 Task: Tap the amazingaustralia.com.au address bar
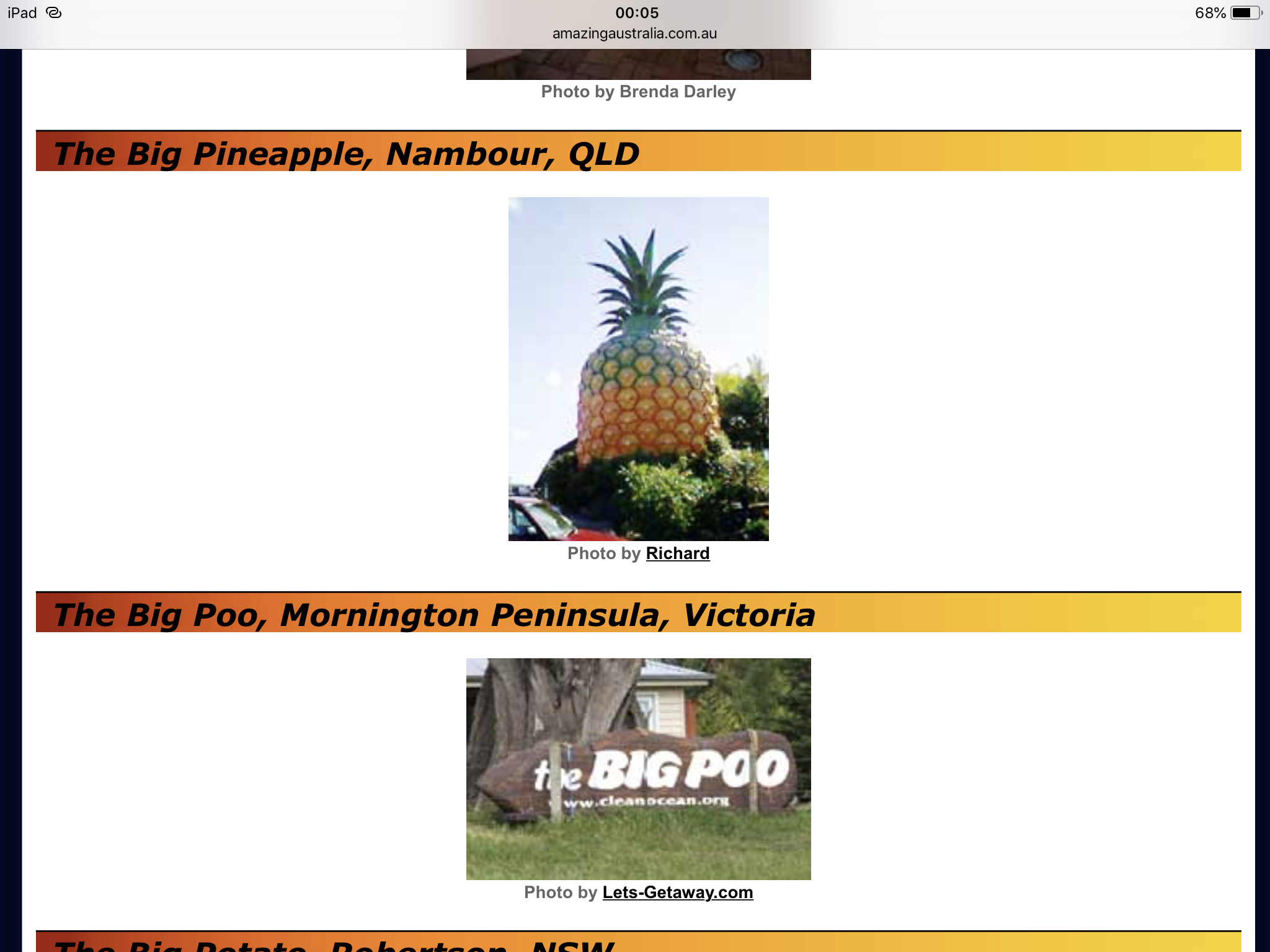[634, 33]
